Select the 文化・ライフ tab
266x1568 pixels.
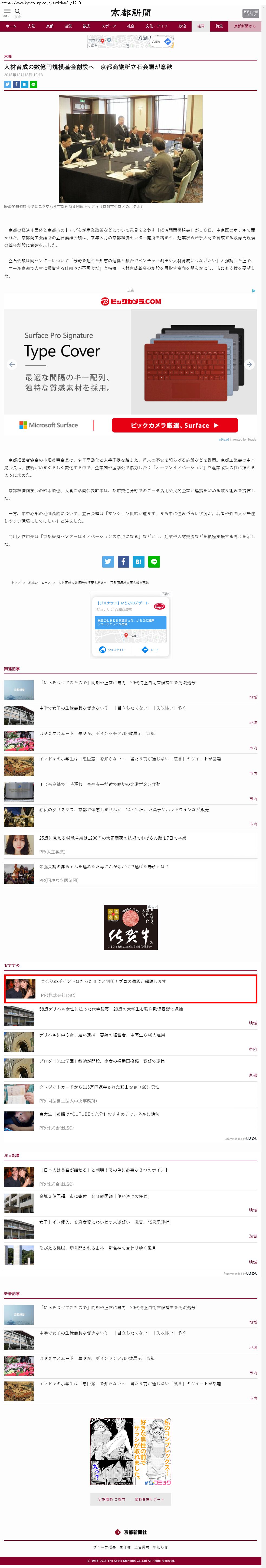pyautogui.click(x=156, y=26)
